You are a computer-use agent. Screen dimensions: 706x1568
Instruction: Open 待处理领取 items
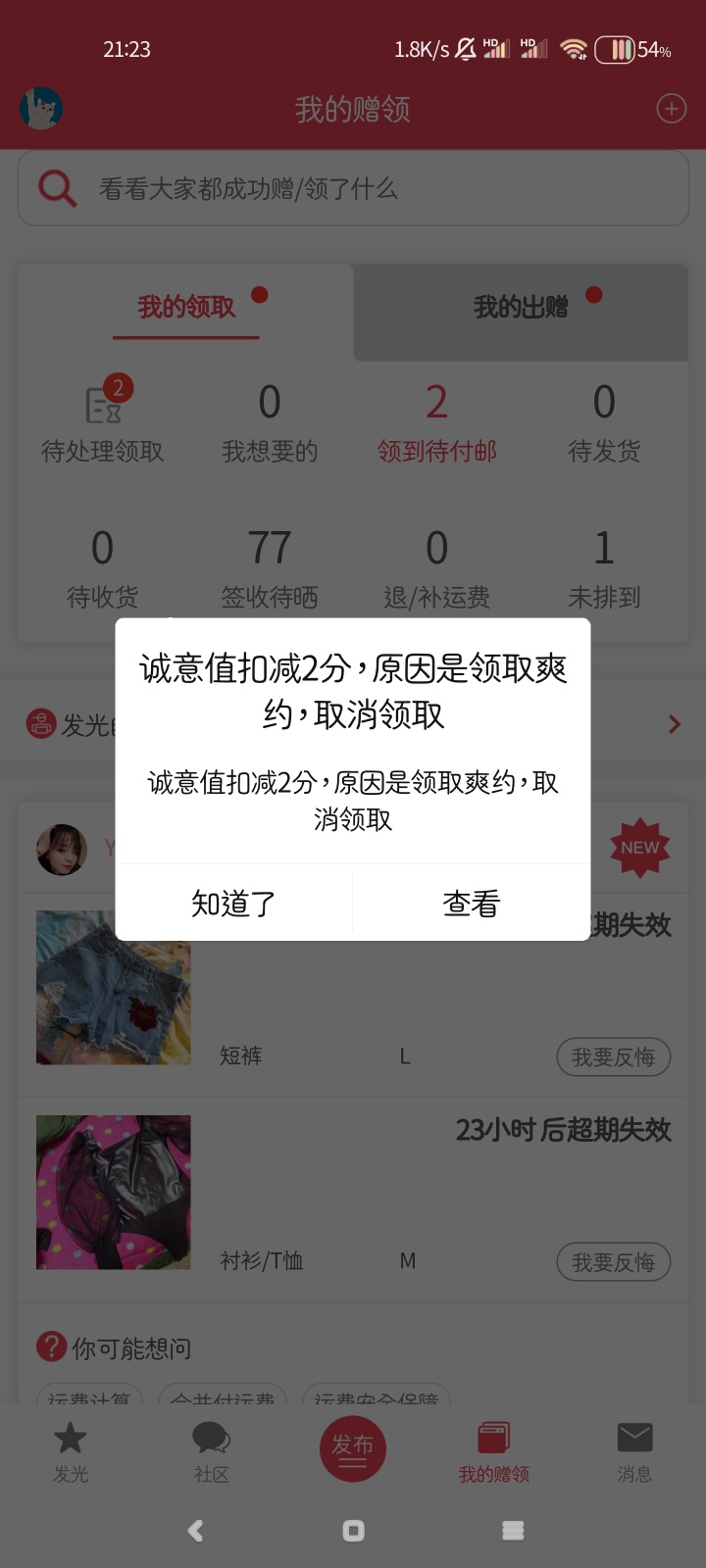tap(103, 421)
